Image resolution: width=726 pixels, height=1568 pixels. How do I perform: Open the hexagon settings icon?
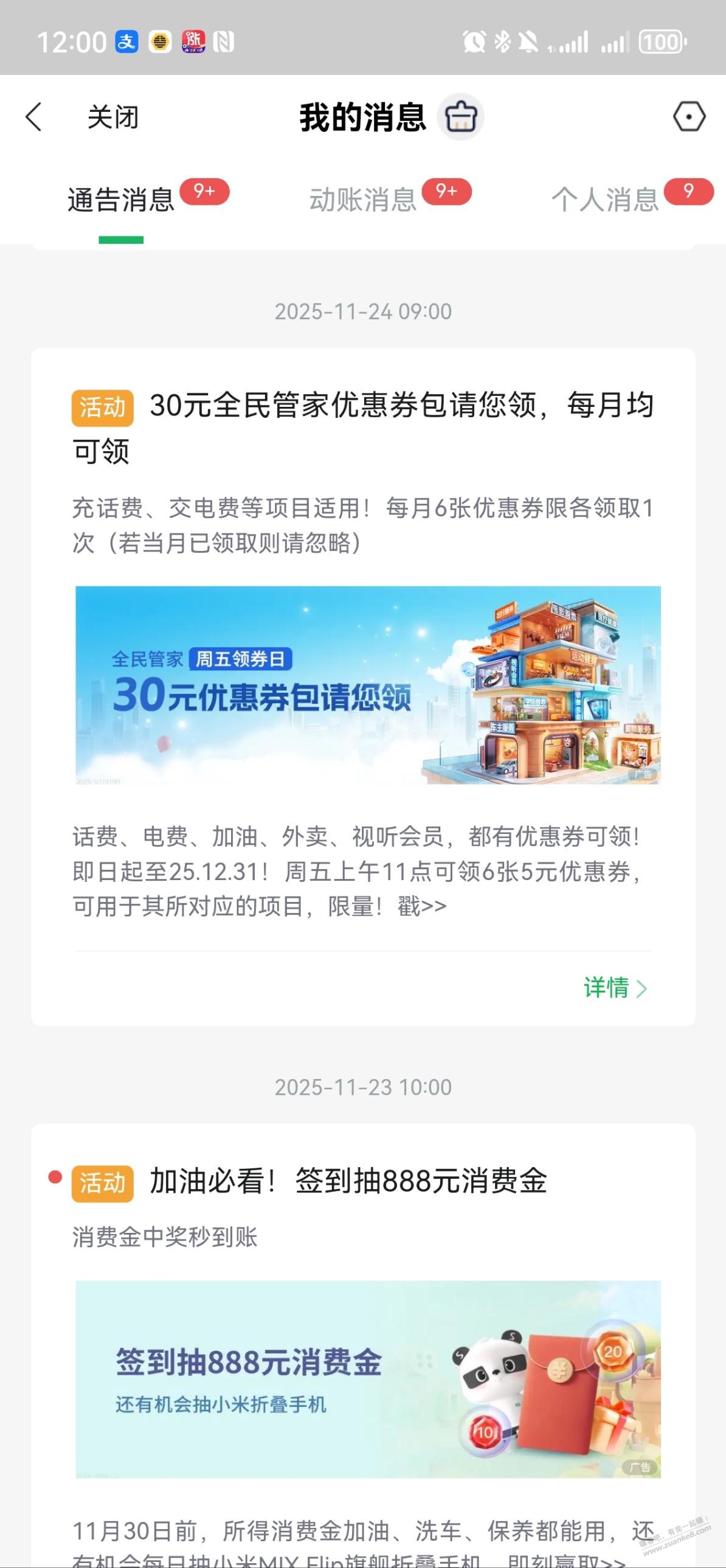pos(689,116)
